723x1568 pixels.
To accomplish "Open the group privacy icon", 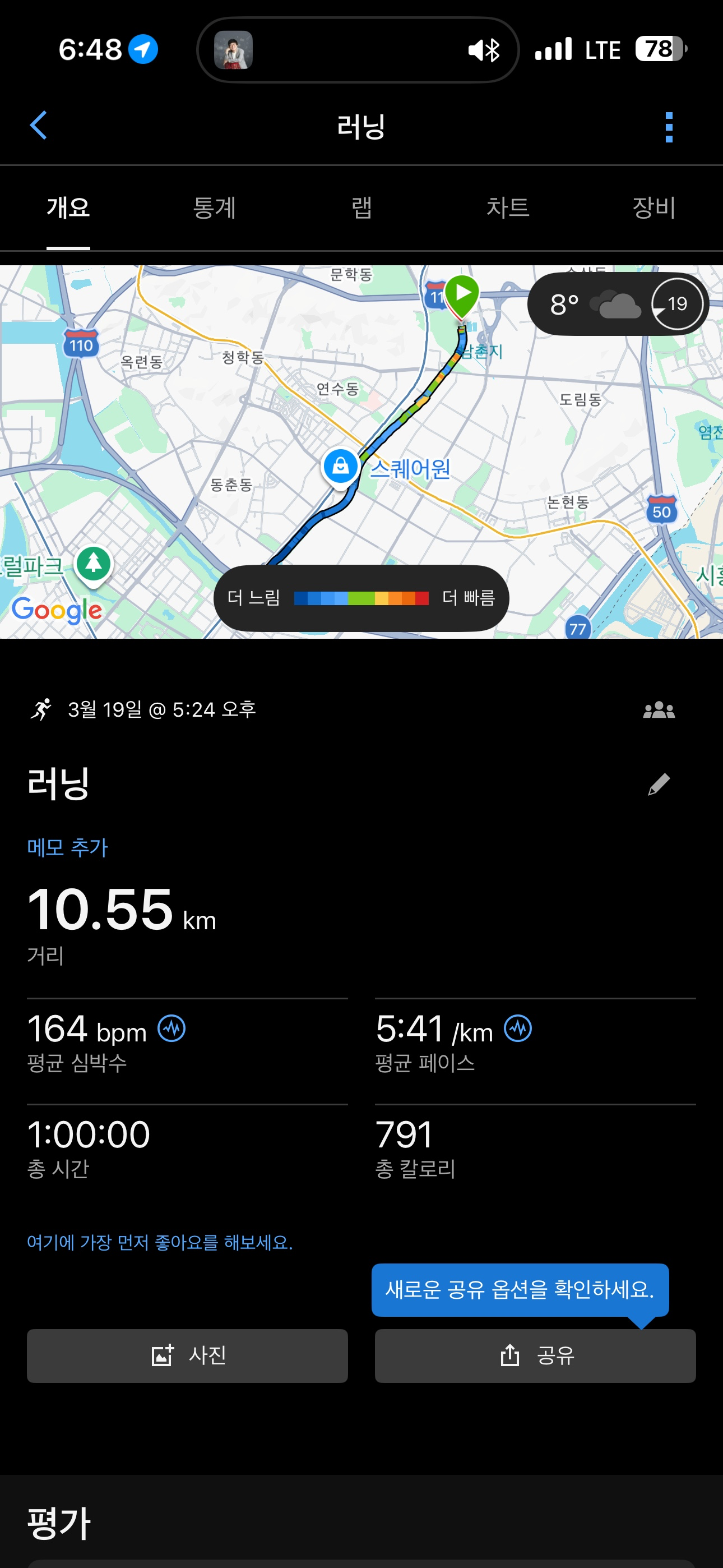I will point(659,711).
